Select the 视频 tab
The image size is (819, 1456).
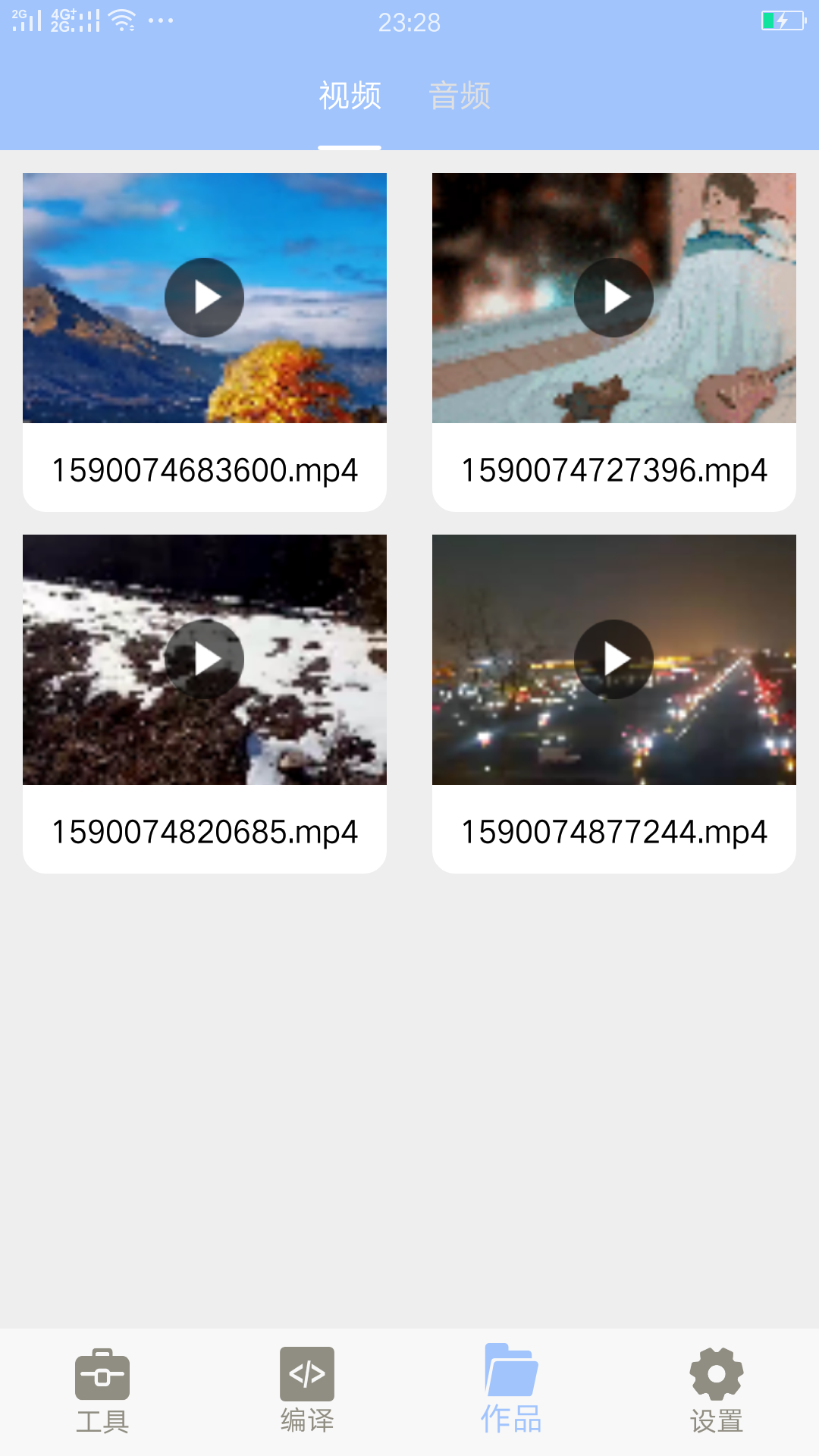(x=350, y=96)
